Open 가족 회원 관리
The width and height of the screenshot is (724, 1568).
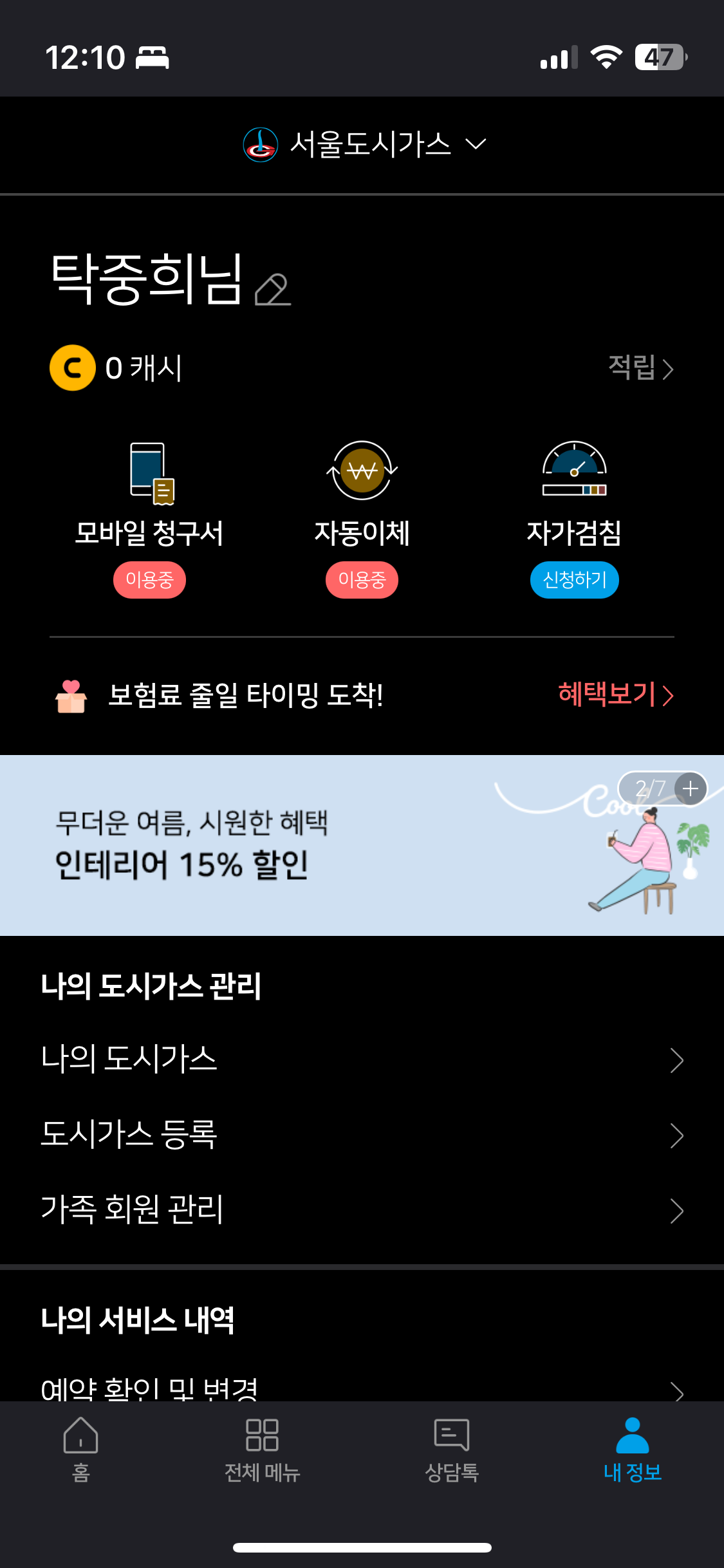362,1210
